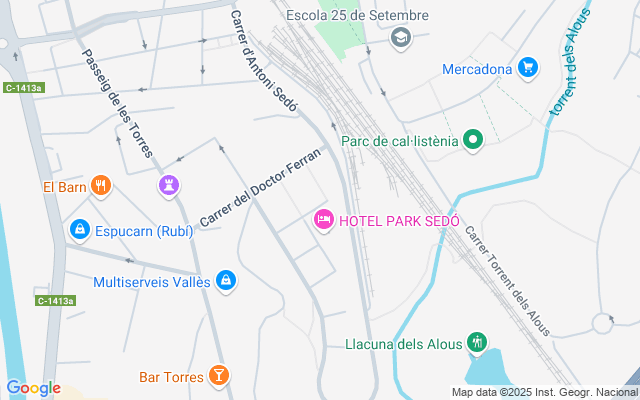Screen dimensions: 640x400
Task: Select the HOTEL PARK SEDÓ marker
Action: 323,220
